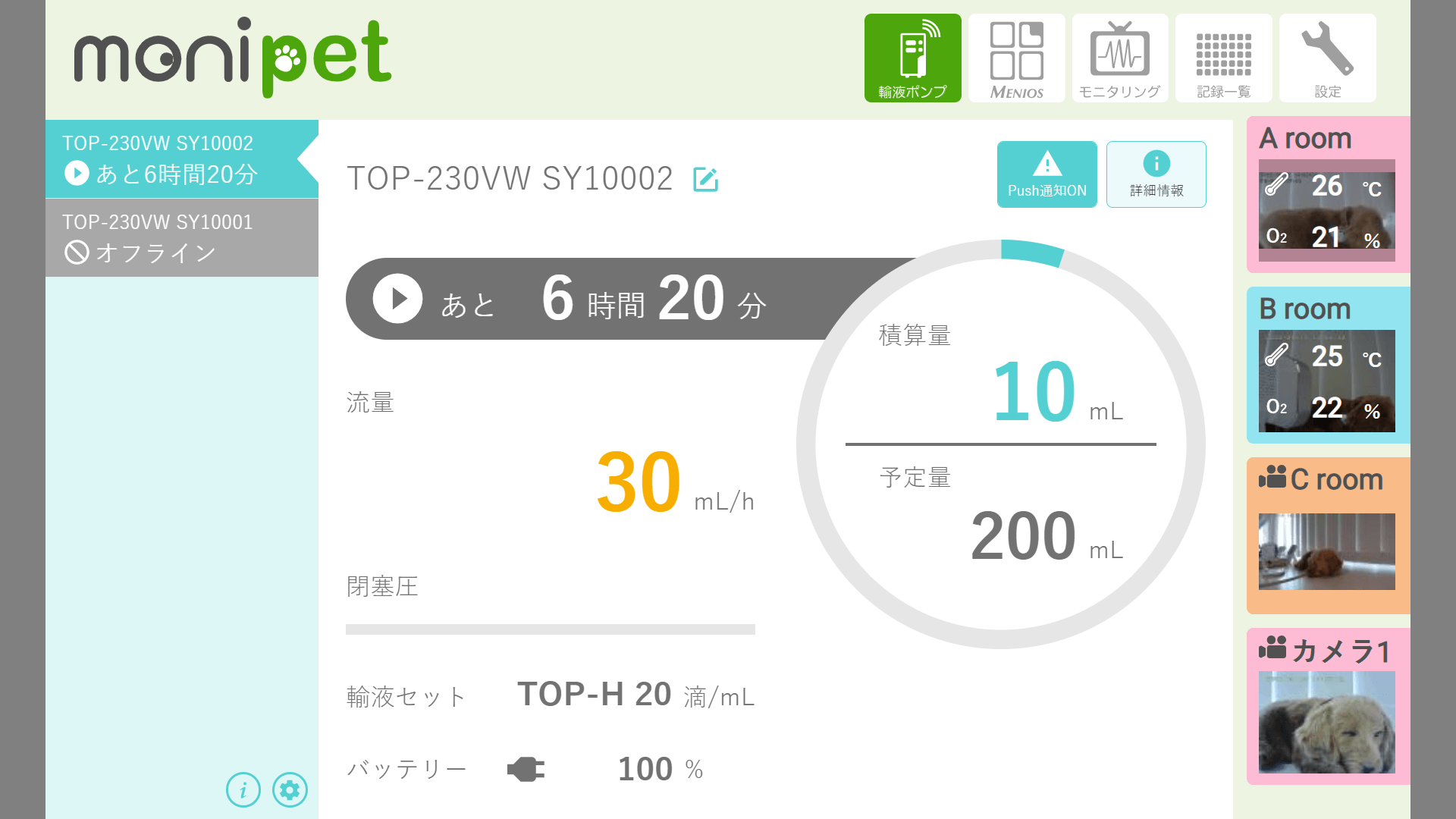Open the B room card
The width and height of the screenshot is (1456, 819).
coord(1327,366)
